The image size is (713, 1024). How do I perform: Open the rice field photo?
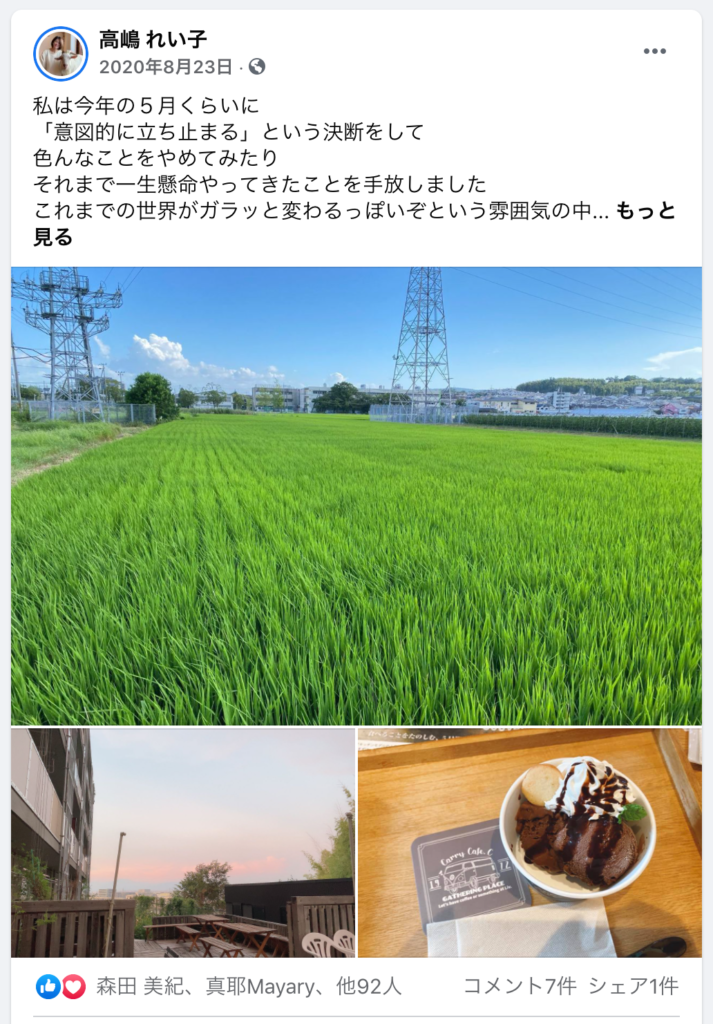356,495
